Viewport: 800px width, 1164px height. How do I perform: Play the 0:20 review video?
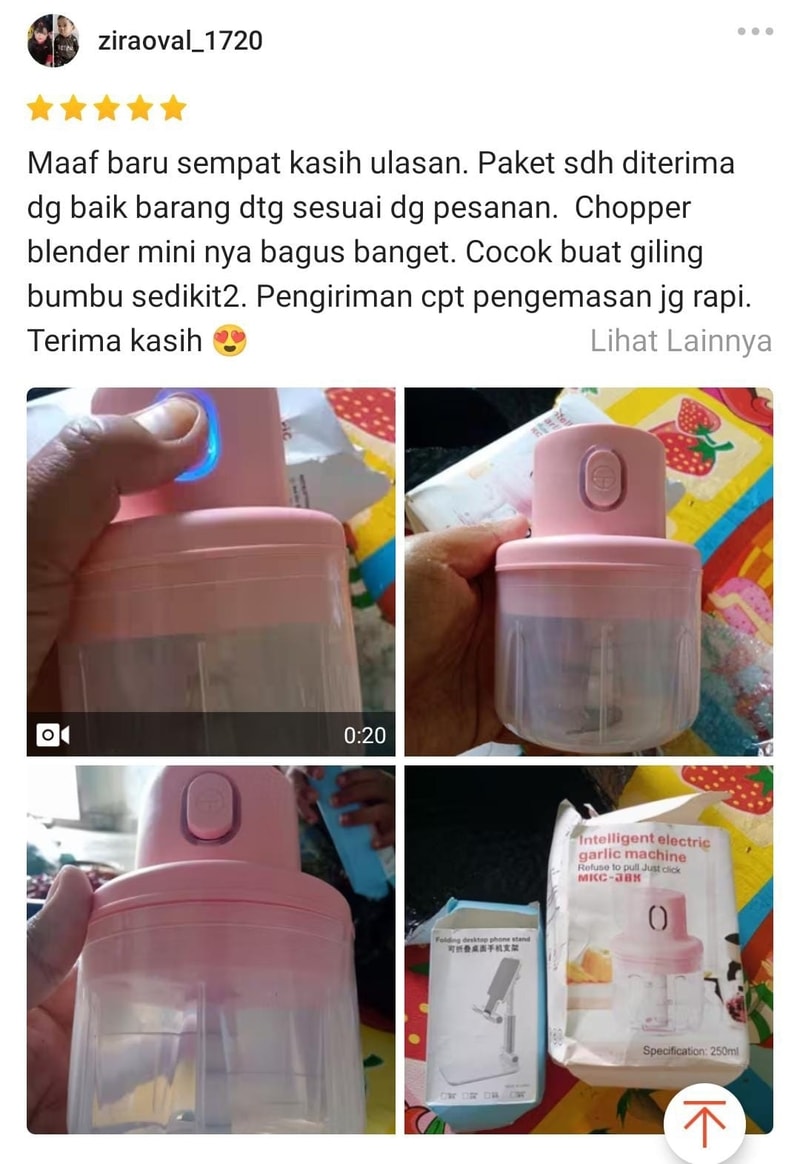pos(210,571)
